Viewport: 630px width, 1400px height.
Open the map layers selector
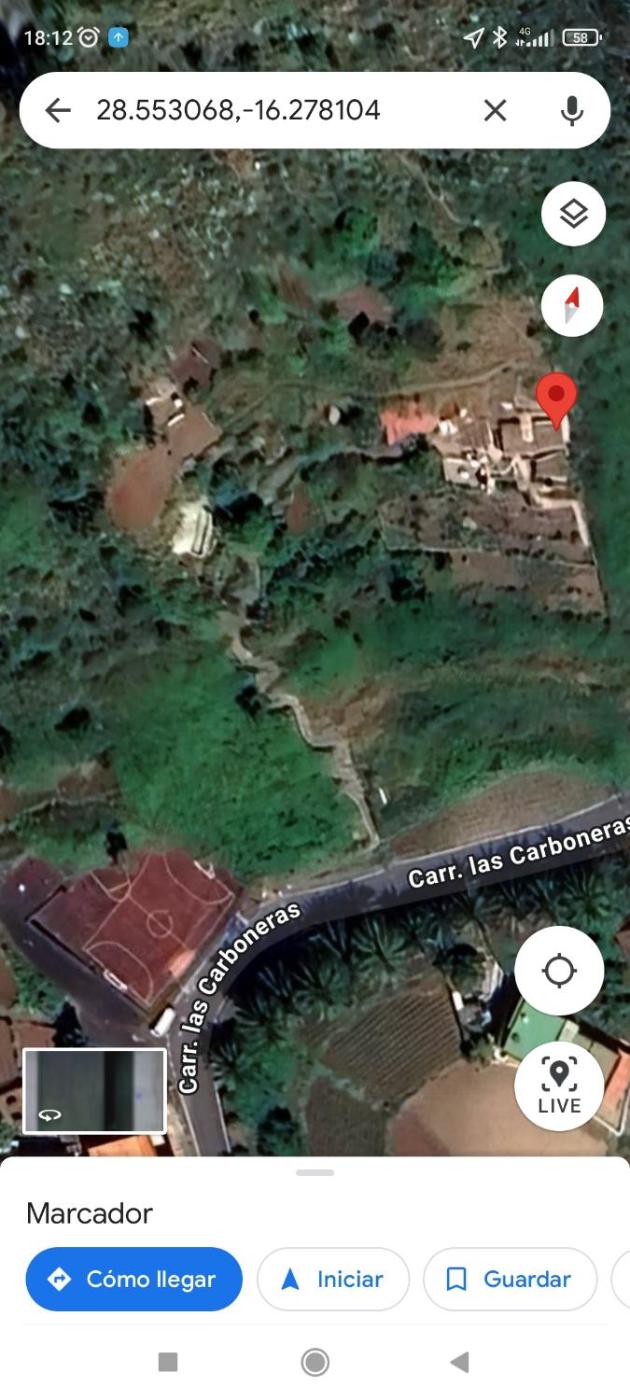point(573,214)
